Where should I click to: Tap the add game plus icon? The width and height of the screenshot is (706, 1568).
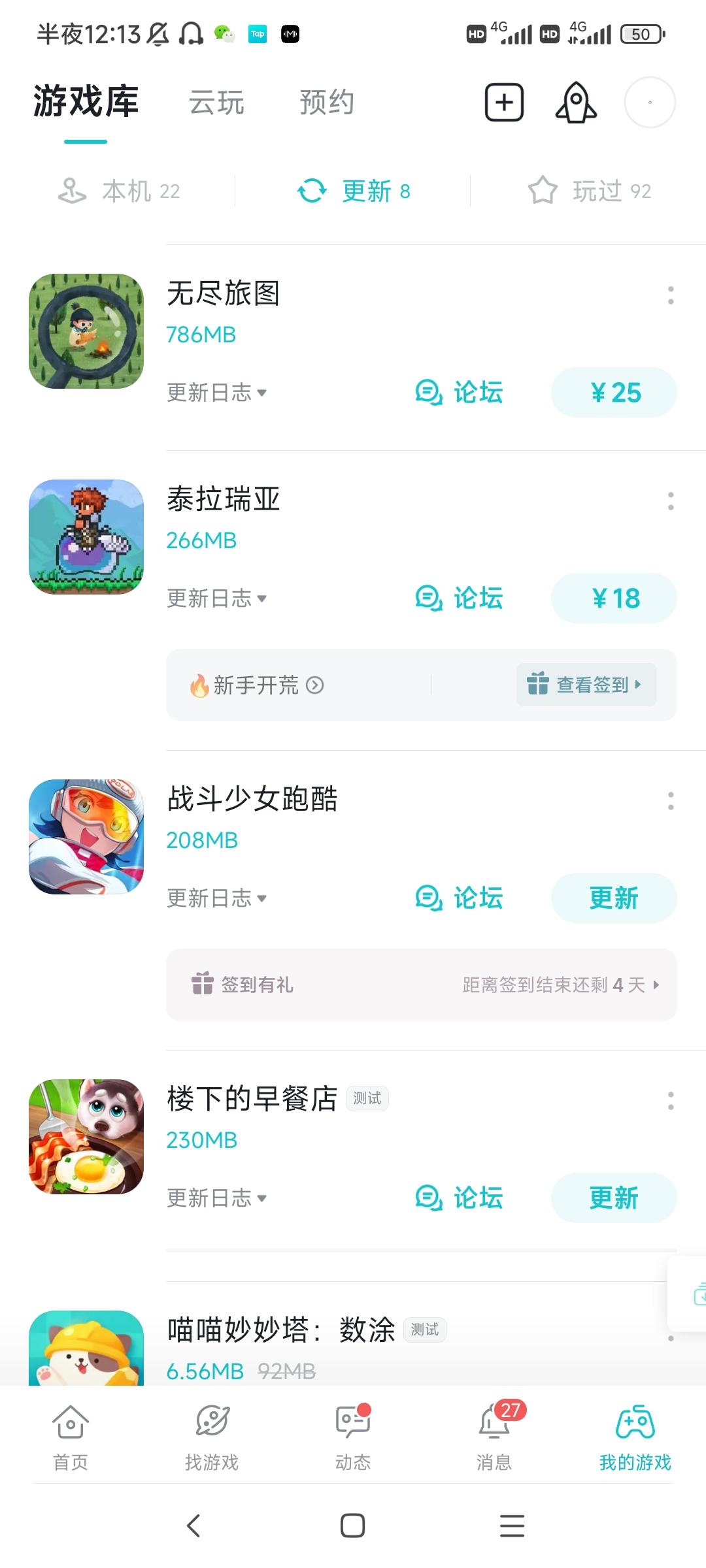[x=504, y=103]
